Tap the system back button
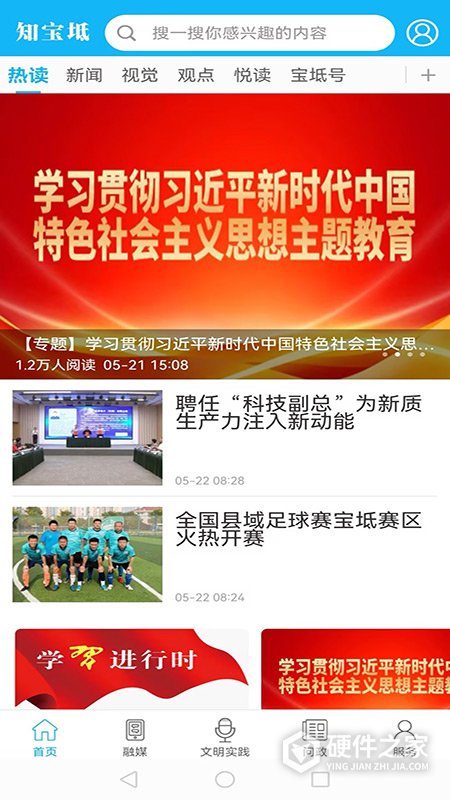This screenshot has width=450, height=800. click(129, 780)
